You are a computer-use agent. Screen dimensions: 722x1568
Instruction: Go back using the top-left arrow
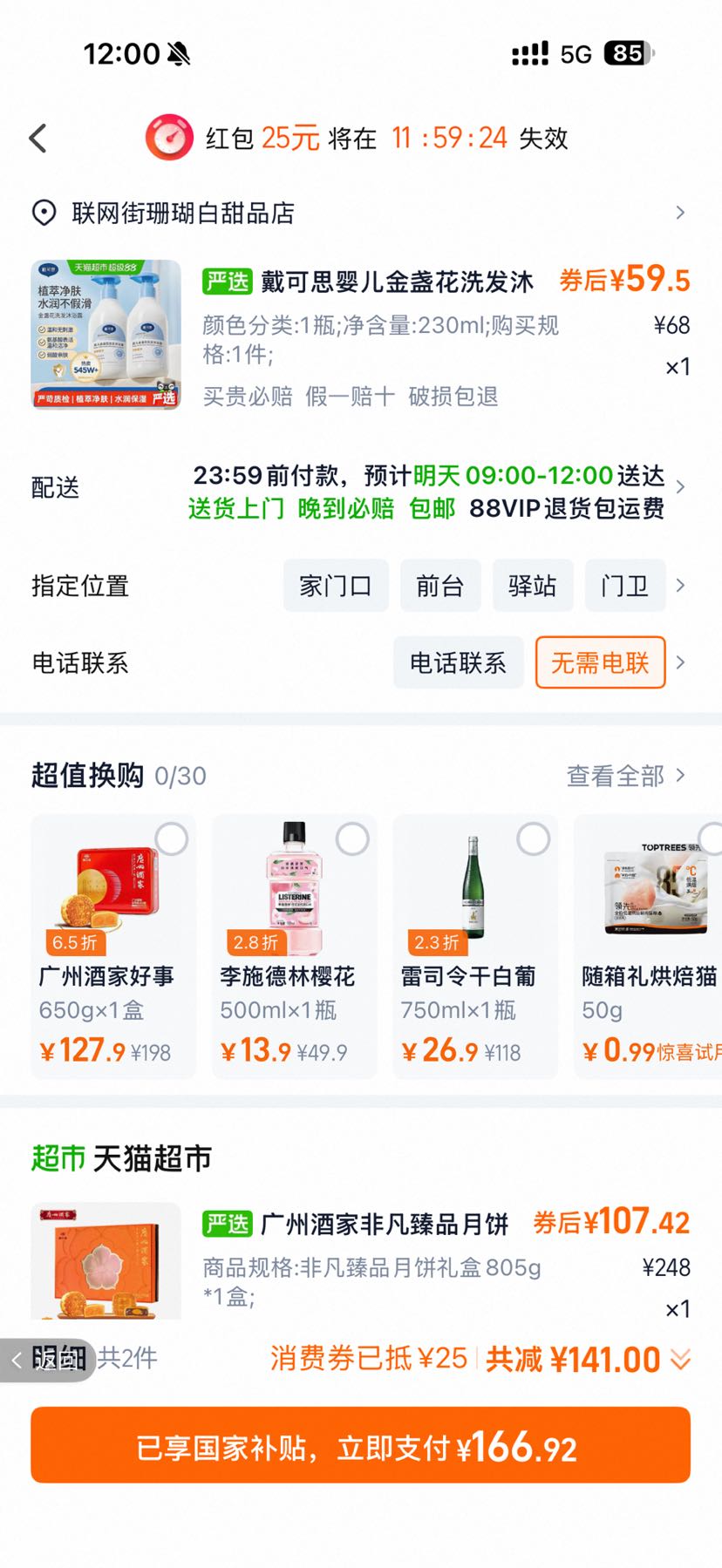pyautogui.click(x=37, y=138)
